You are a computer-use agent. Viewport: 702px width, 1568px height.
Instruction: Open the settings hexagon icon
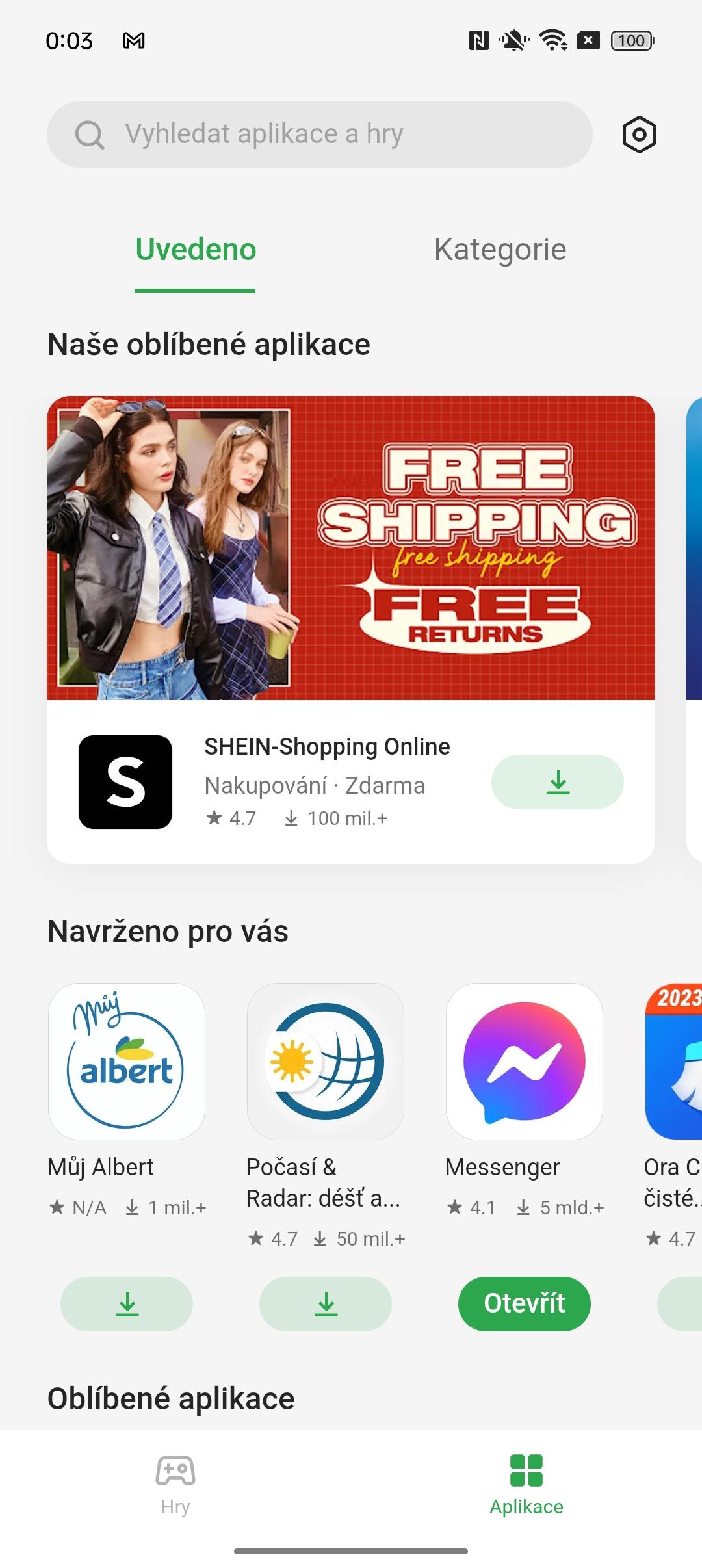click(640, 135)
